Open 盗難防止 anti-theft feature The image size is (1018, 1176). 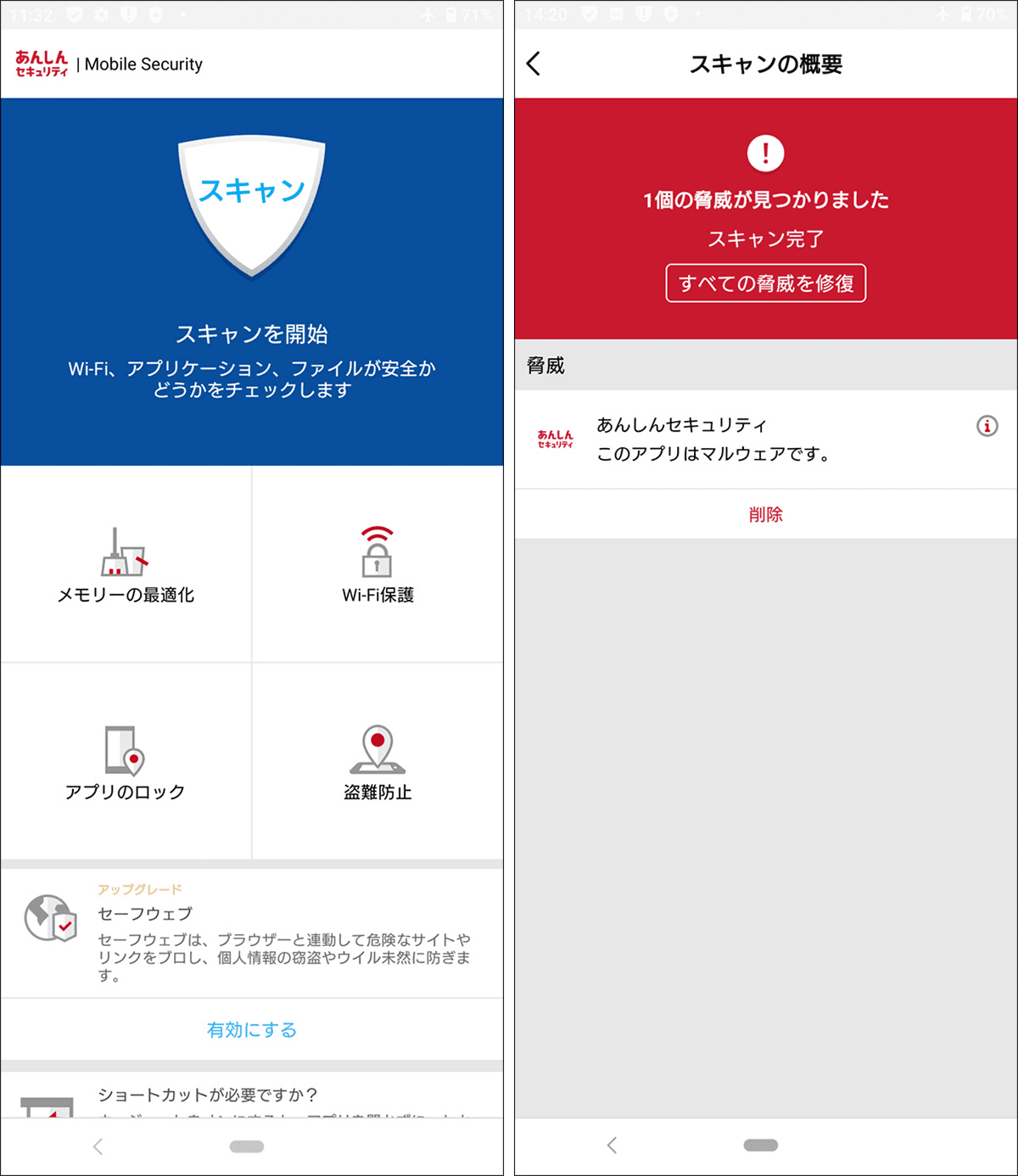[378, 761]
